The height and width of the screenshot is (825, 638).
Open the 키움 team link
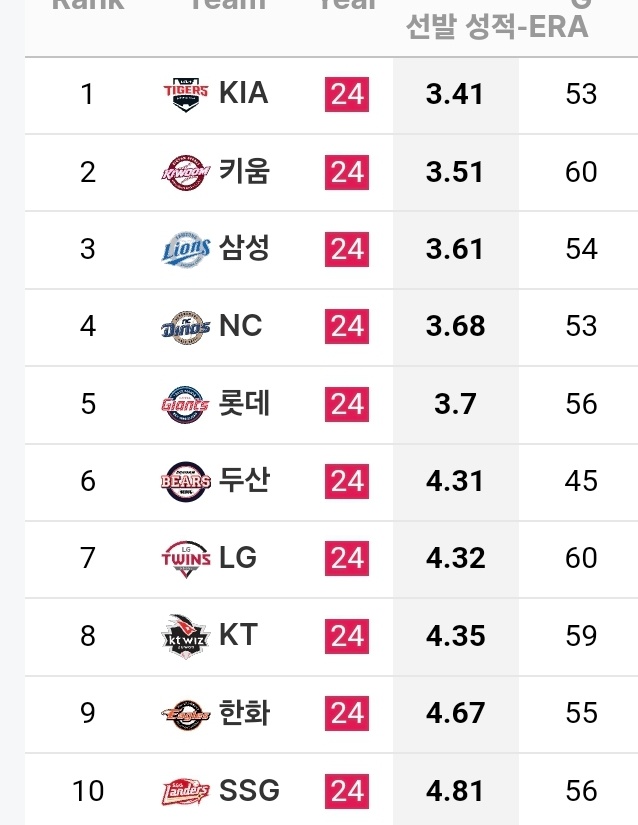click(244, 171)
